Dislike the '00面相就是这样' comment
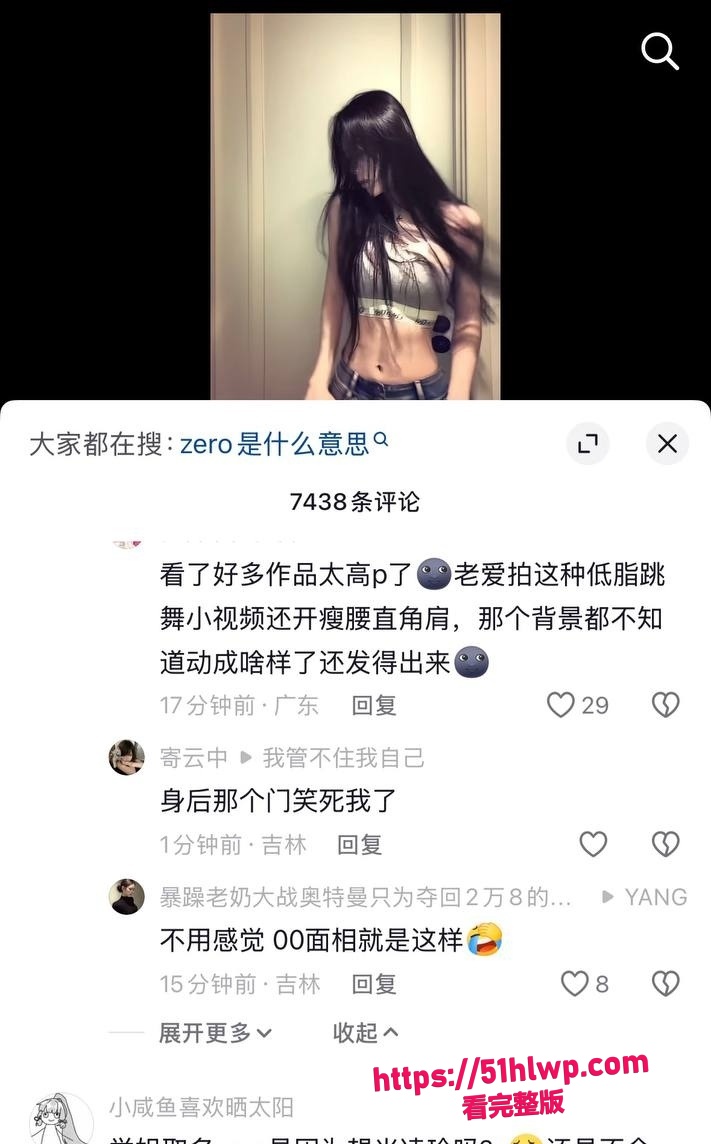 pos(665,983)
